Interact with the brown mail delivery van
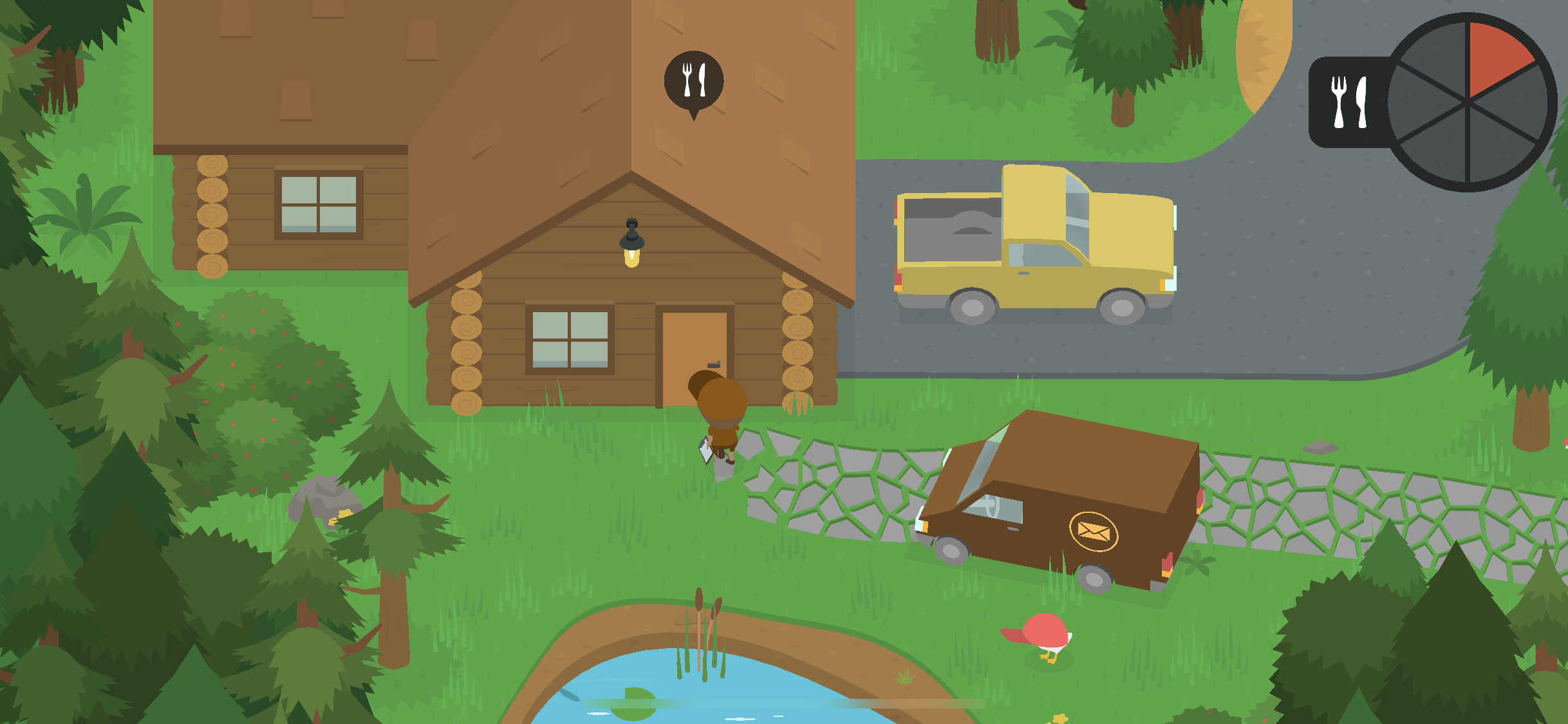The width and height of the screenshot is (1568, 724). (x=1062, y=502)
